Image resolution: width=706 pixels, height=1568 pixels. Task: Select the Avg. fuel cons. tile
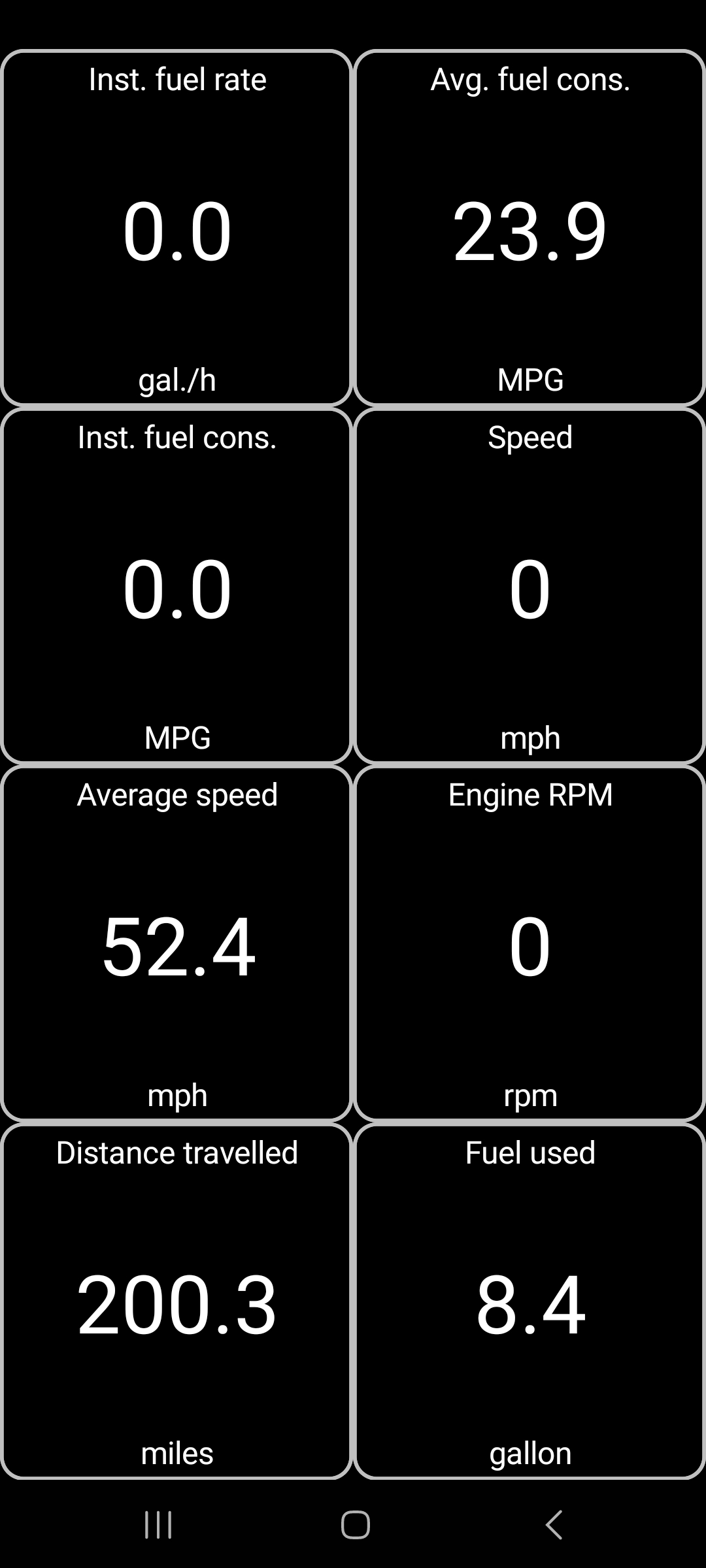pyautogui.click(x=529, y=229)
